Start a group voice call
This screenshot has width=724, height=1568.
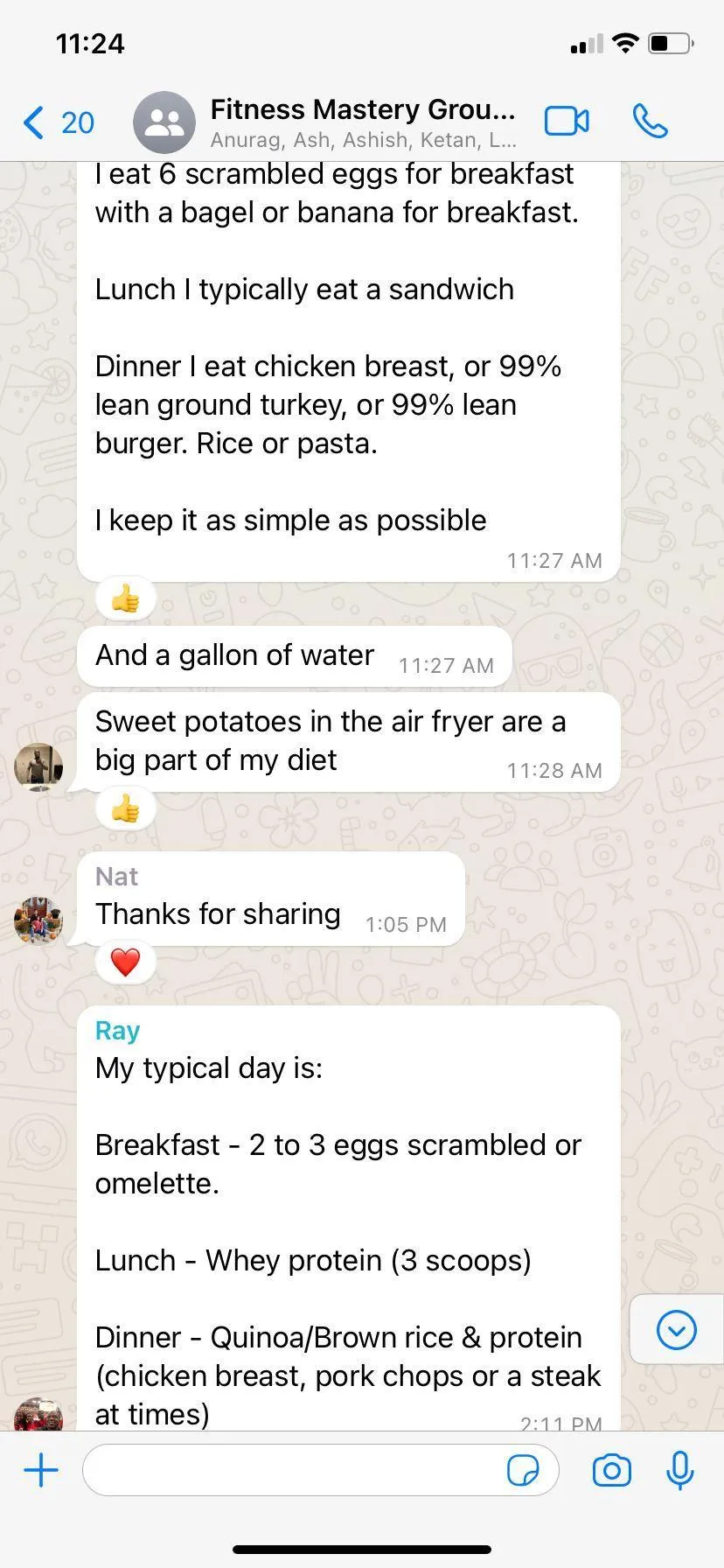click(x=650, y=122)
